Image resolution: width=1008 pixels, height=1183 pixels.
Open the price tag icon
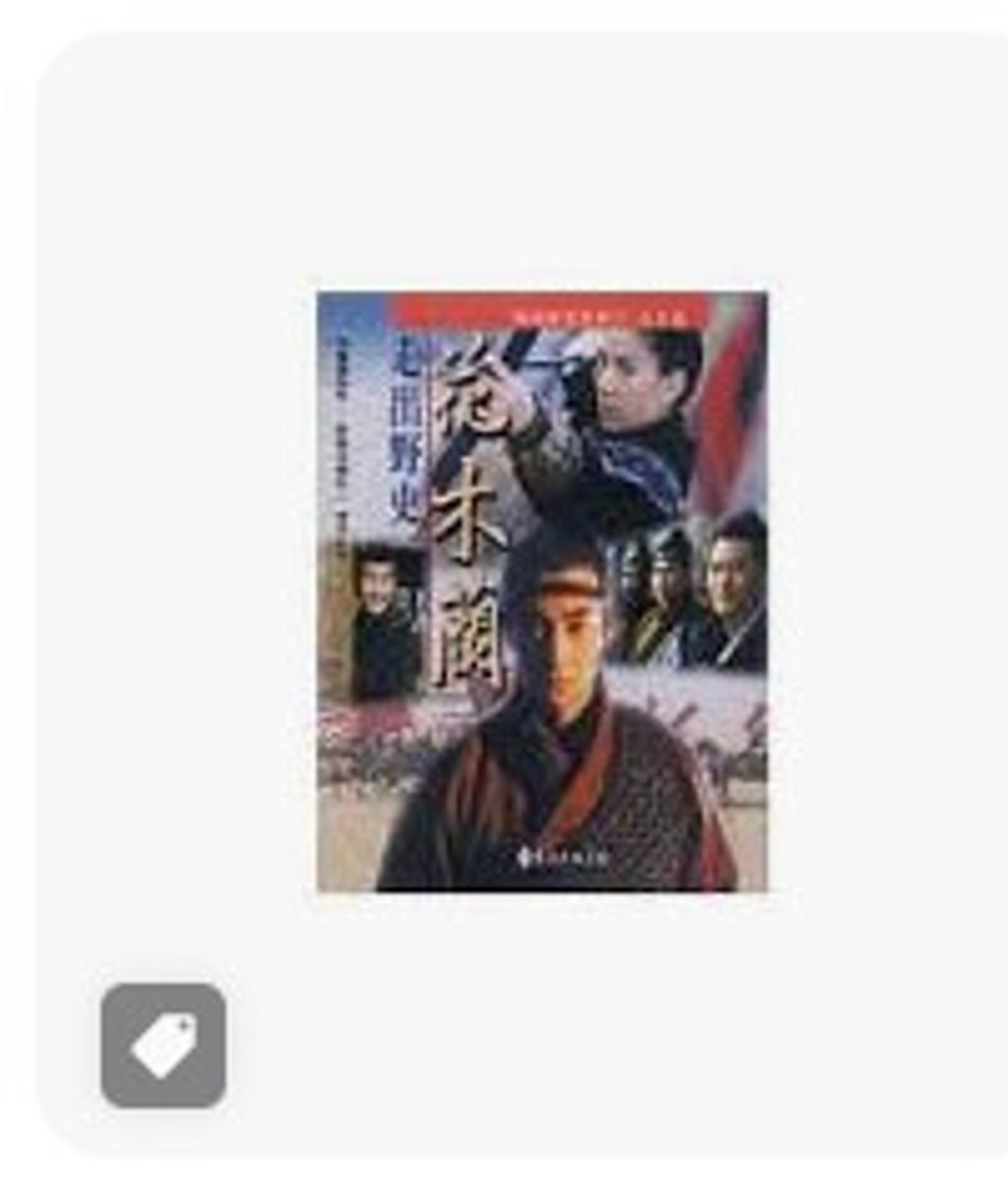(x=163, y=1045)
